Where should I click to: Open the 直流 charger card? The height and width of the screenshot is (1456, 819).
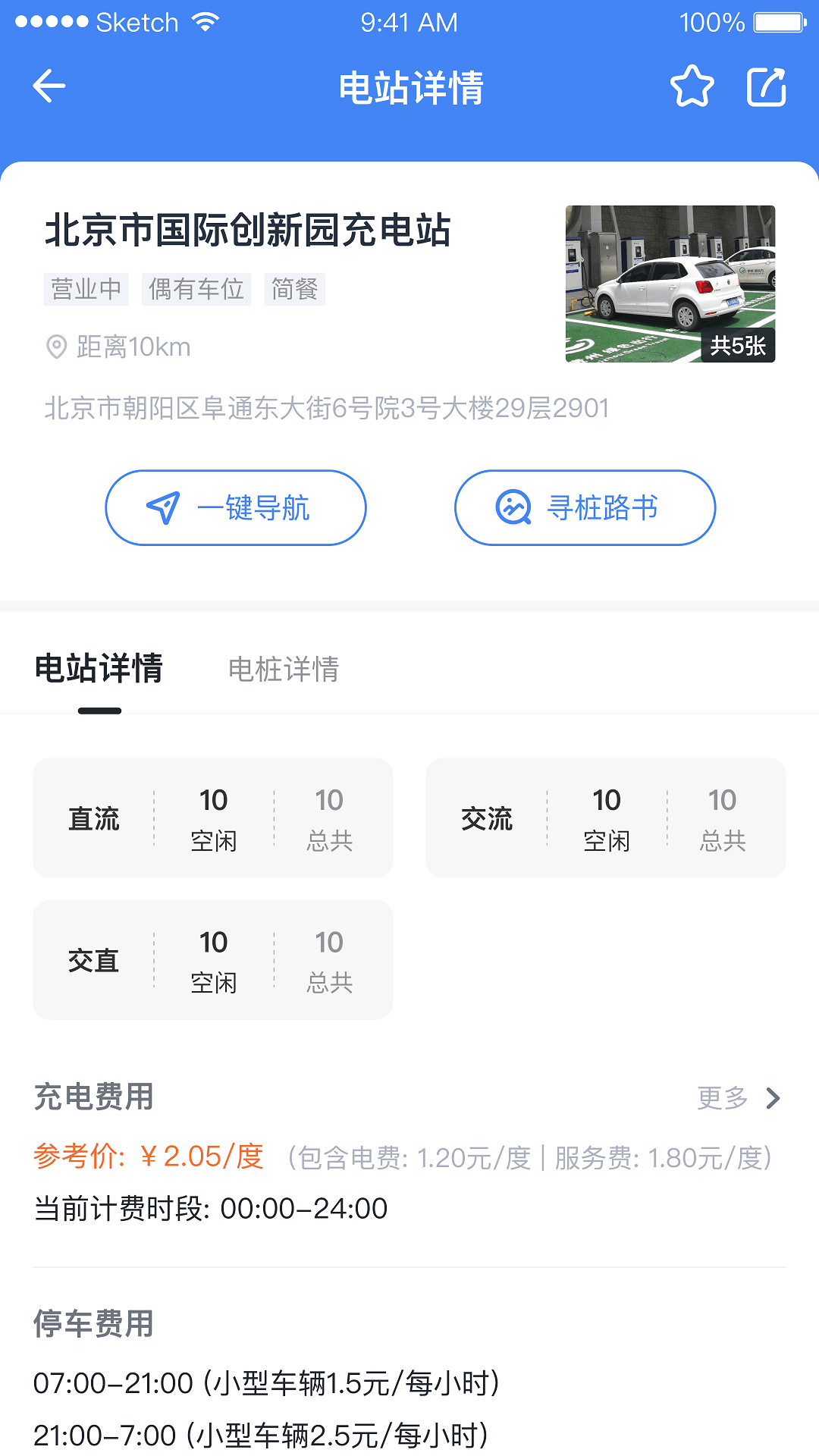click(x=213, y=818)
